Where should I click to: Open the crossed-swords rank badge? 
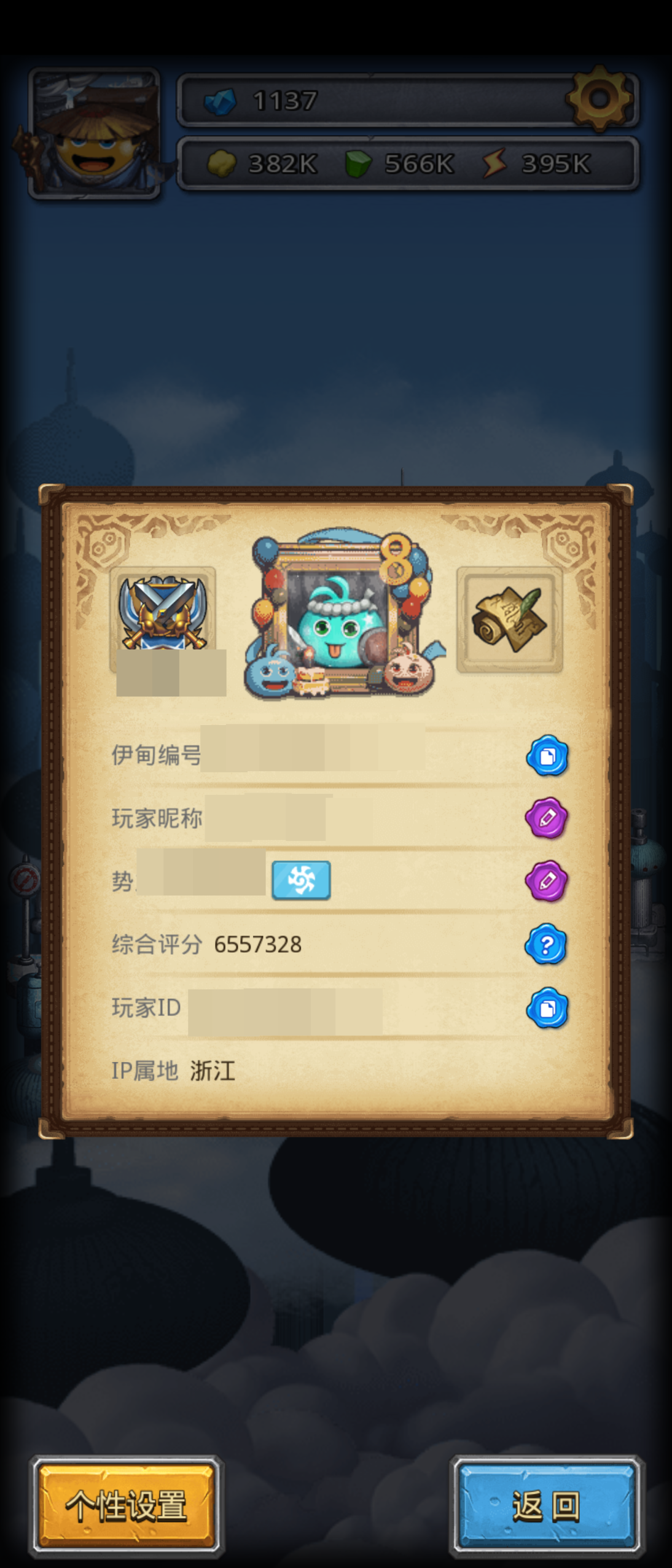pyautogui.click(x=163, y=614)
